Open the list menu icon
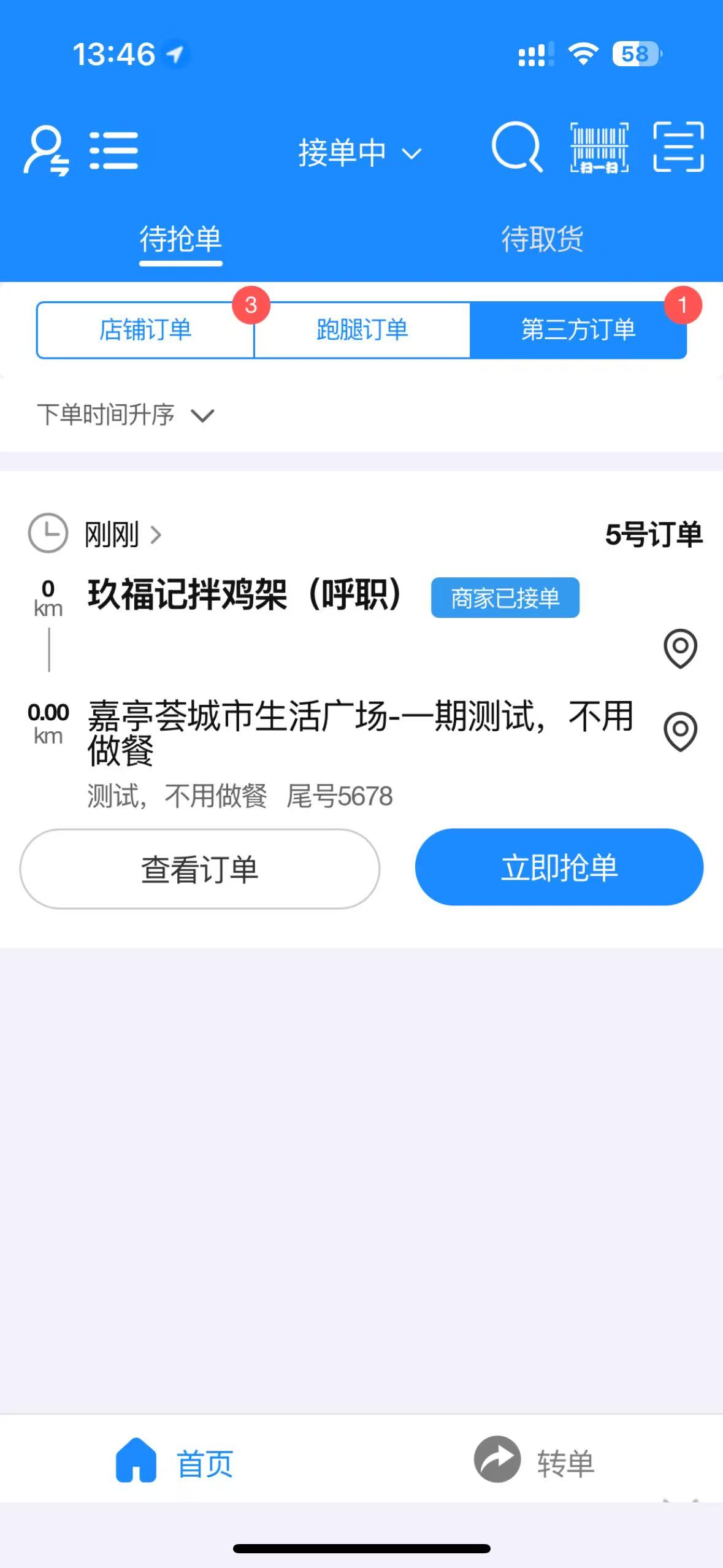The width and height of the screenshot is (723, 1568). (x=114, y=150)
